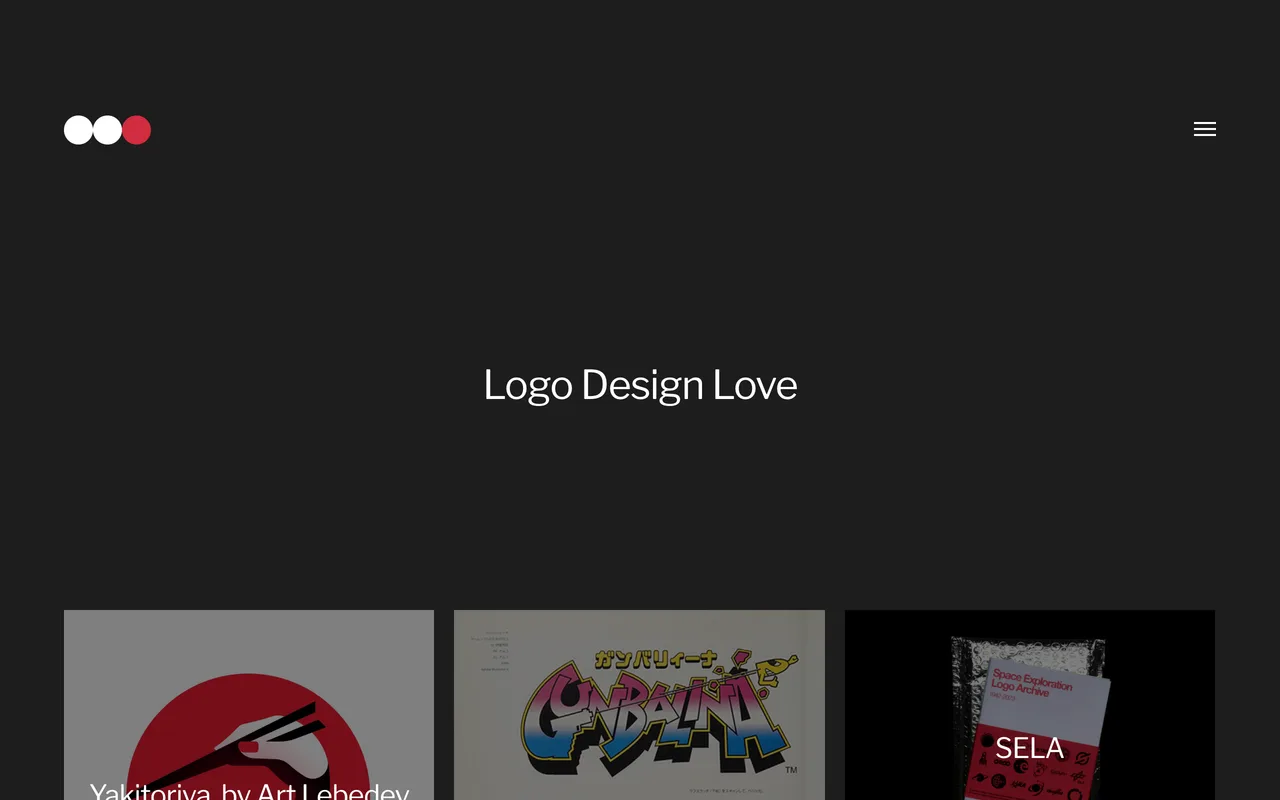Viewport: 1280px width, 800px height.
Task: Open the SELA card
Action: [1030, 705]
